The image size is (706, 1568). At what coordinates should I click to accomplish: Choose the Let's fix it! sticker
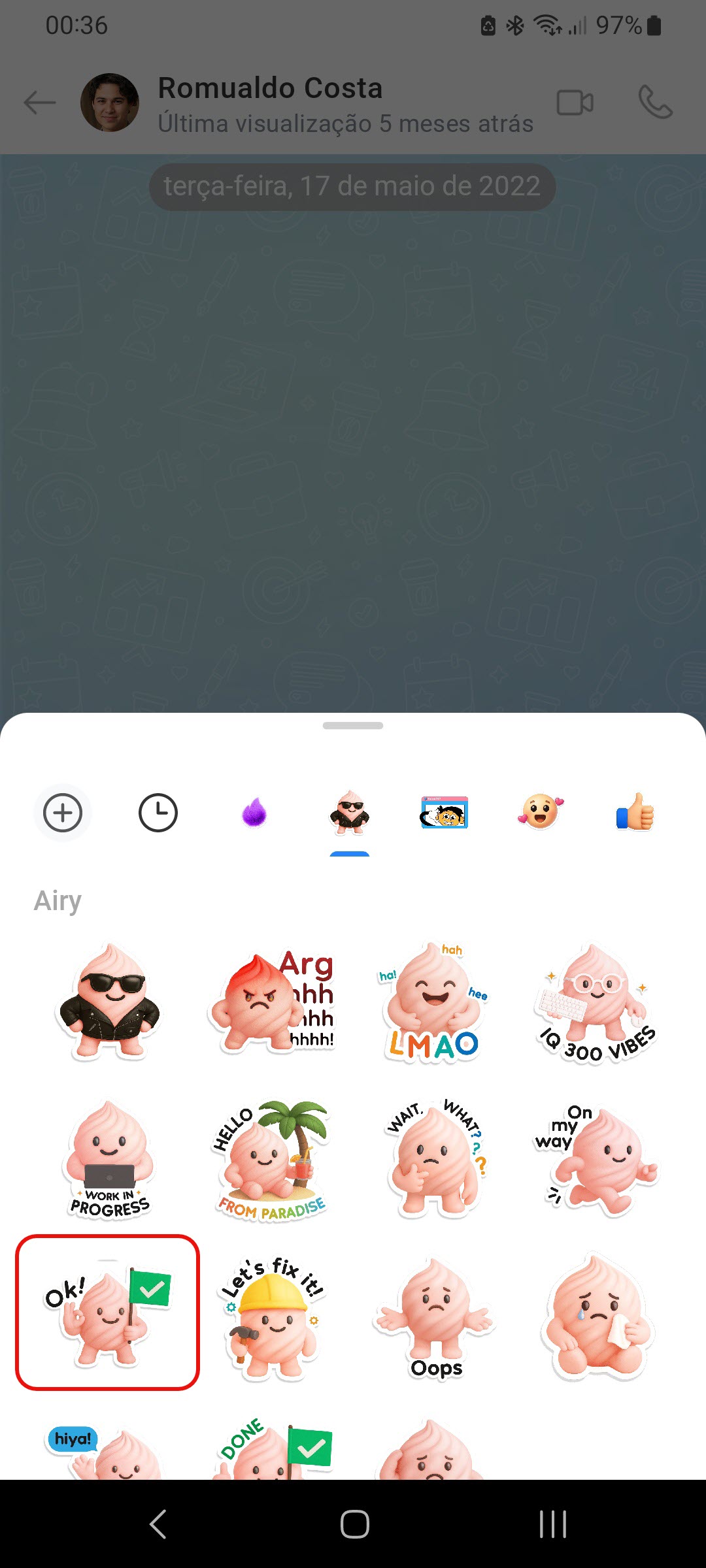click(272, 1316)
